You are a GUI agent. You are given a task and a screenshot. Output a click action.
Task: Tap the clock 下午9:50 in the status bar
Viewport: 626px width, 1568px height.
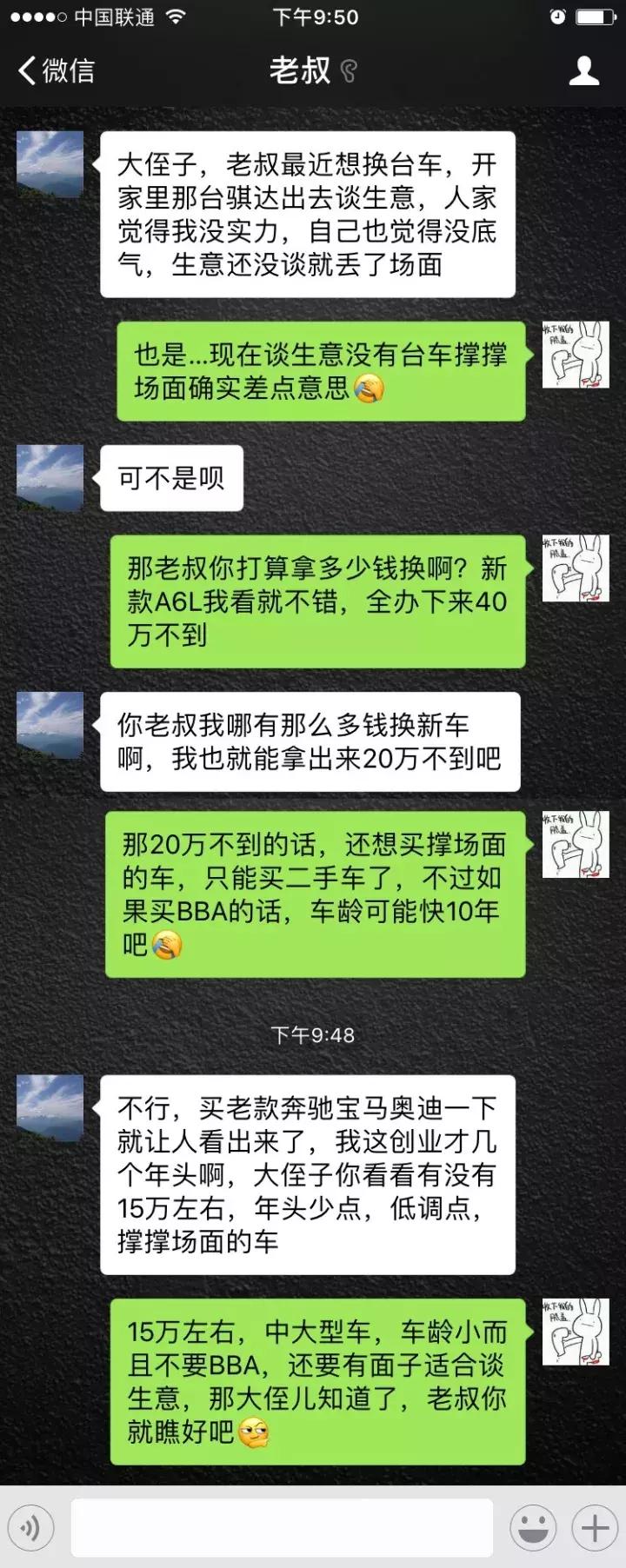click(316, 15)
